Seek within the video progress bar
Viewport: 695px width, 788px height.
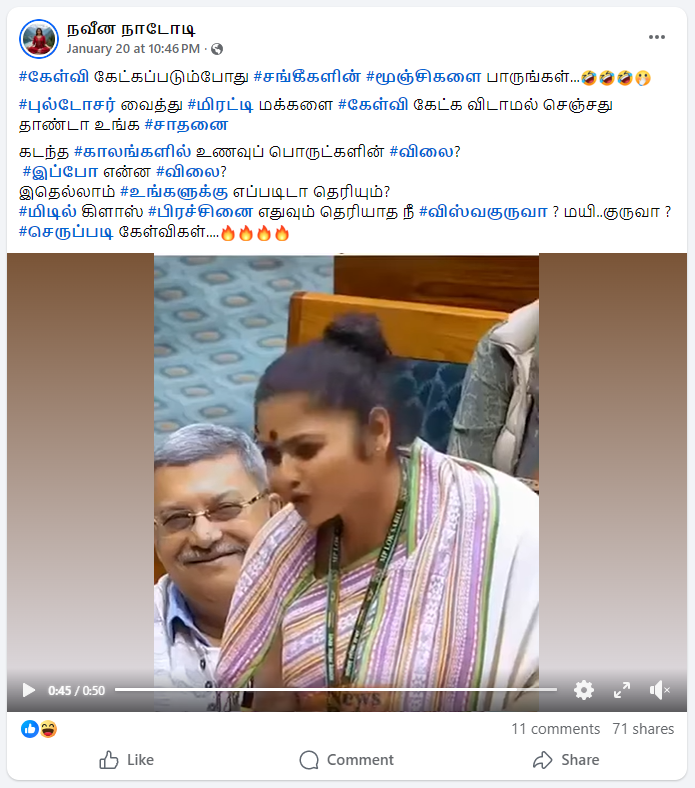(335, 690)
